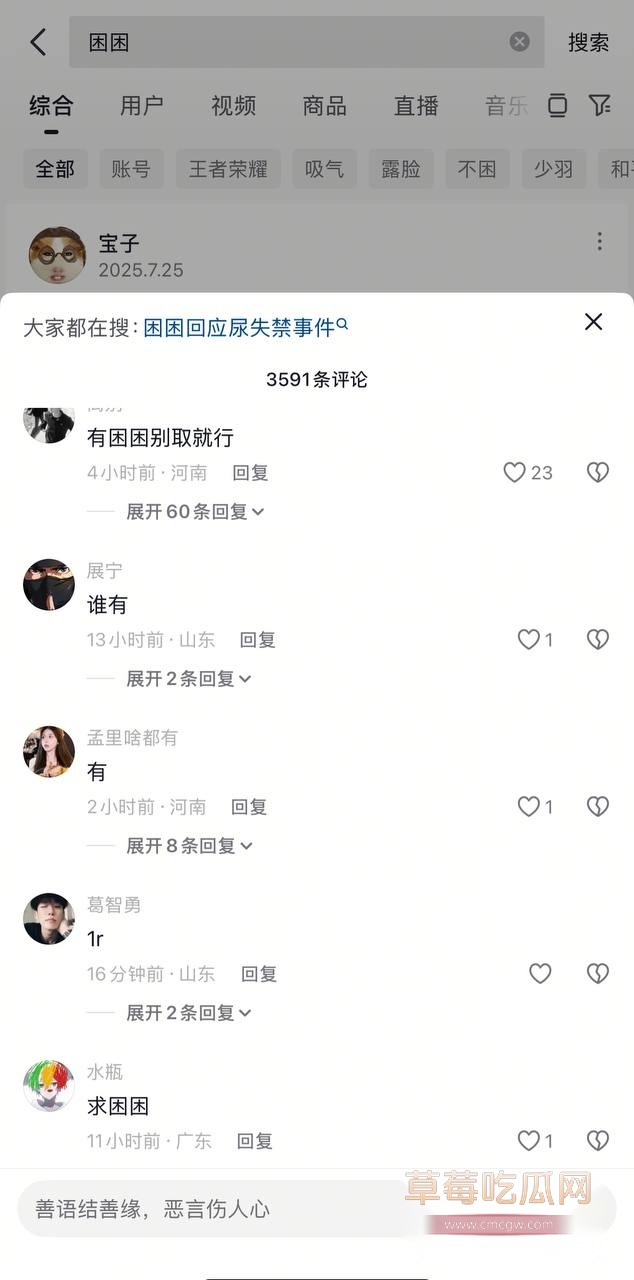Expand 2 replies under 展宁's comment
The height and width of the screenshot is (1280, 634).
(188, 679)
